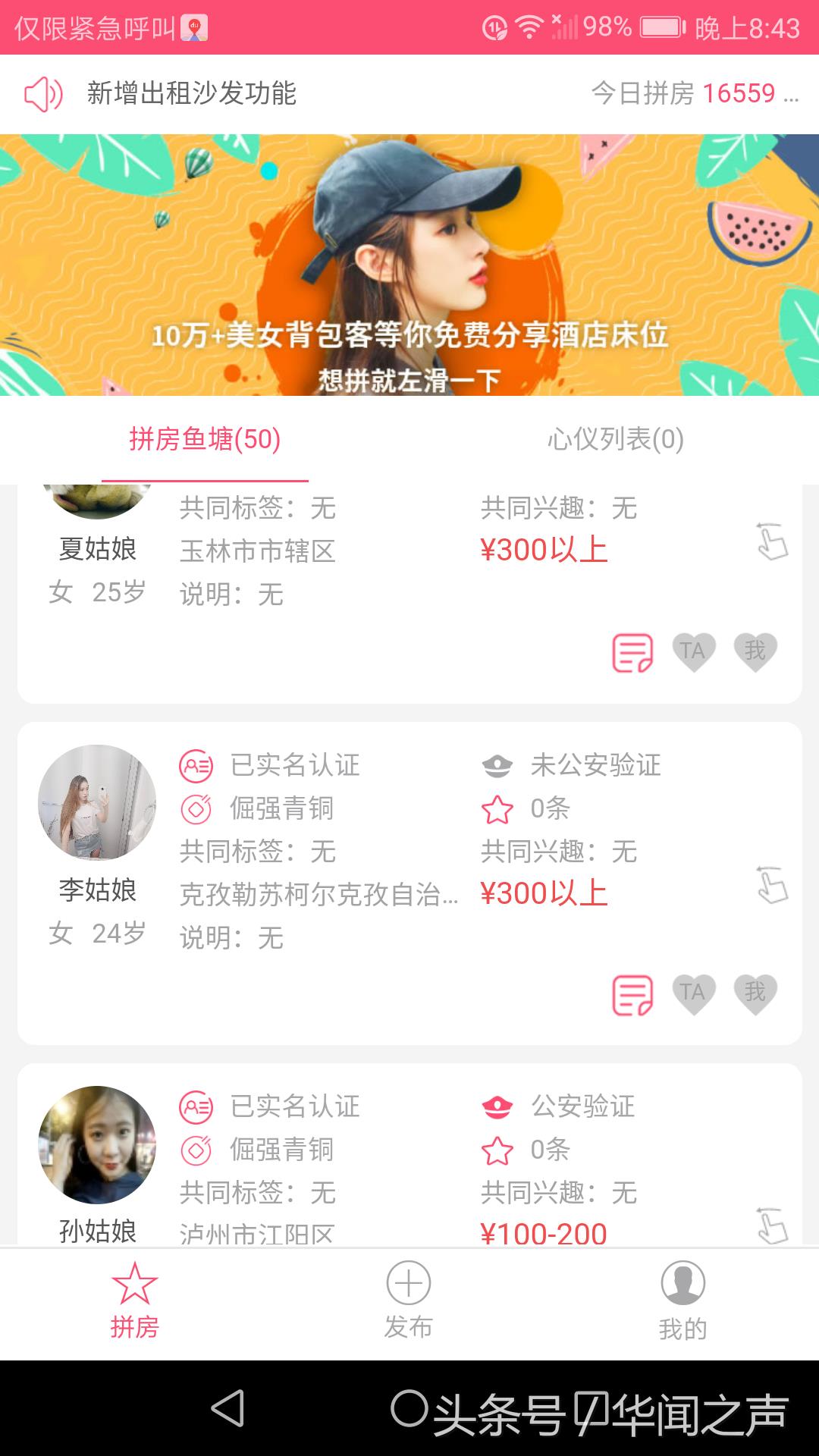The image size is (819, 1456).
Task: Open the promotional banner about 美女背包客
Action: 409,265
